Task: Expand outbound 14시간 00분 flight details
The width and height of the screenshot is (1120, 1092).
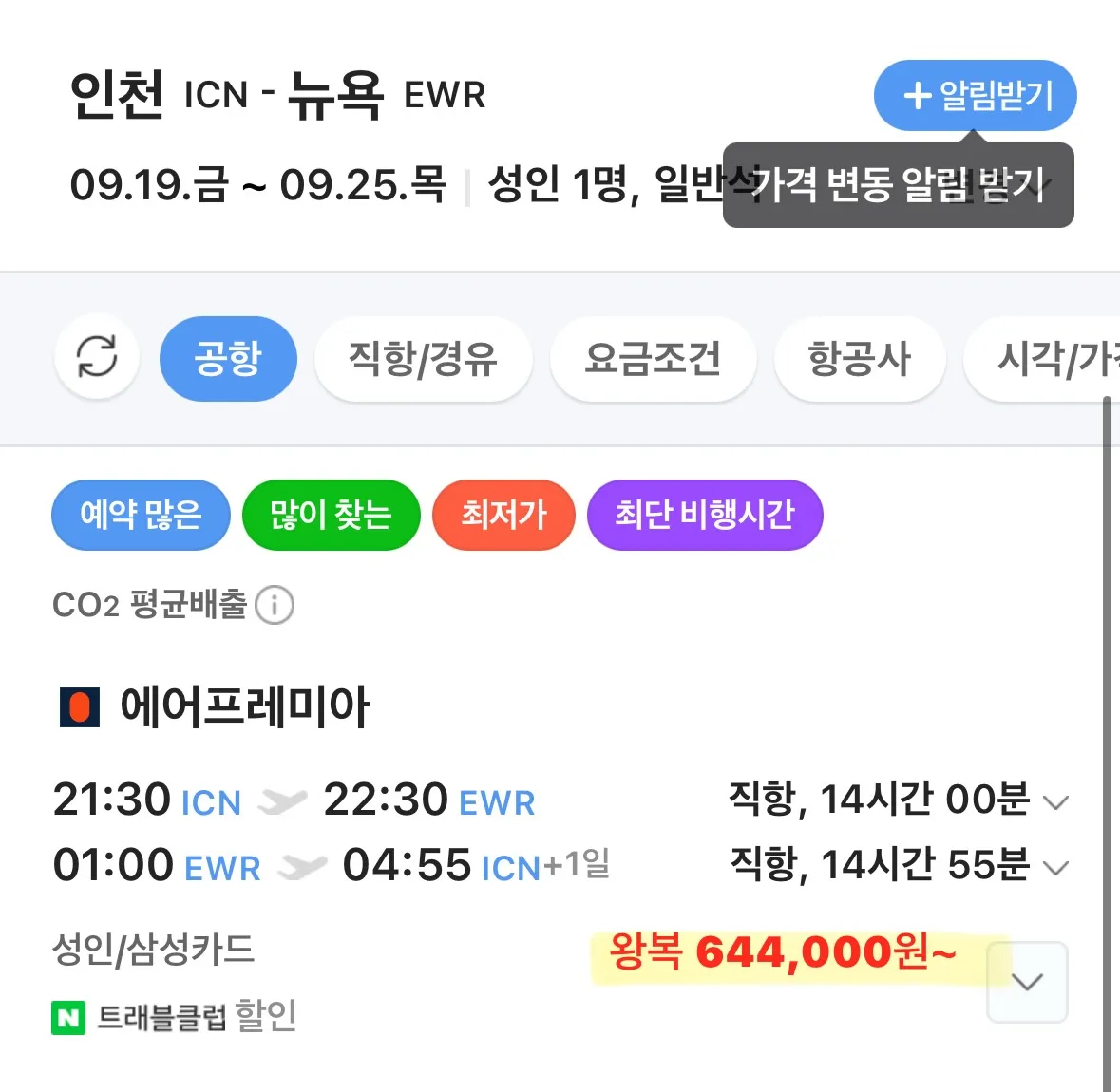Action: 1055,802
